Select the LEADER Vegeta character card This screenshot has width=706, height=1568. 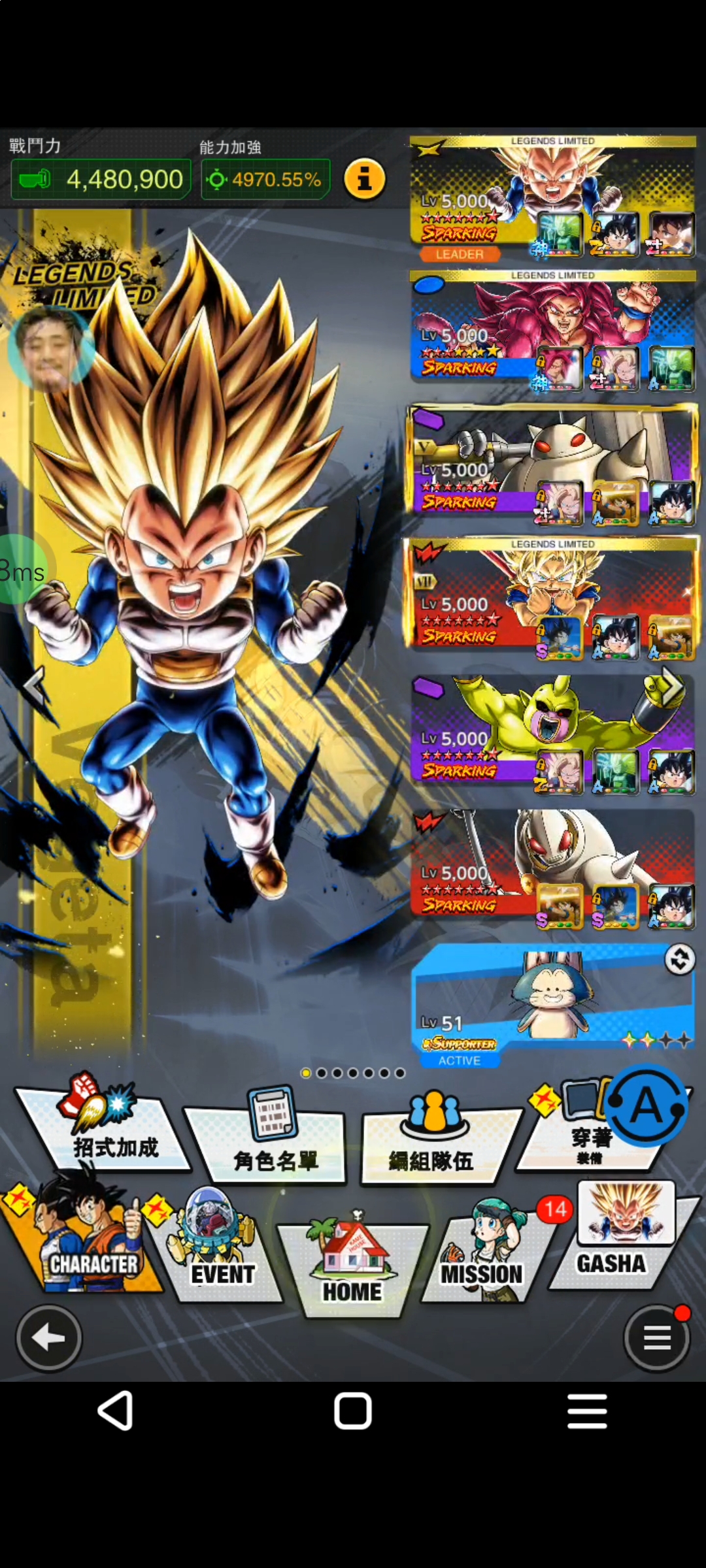tap(552, 196)
